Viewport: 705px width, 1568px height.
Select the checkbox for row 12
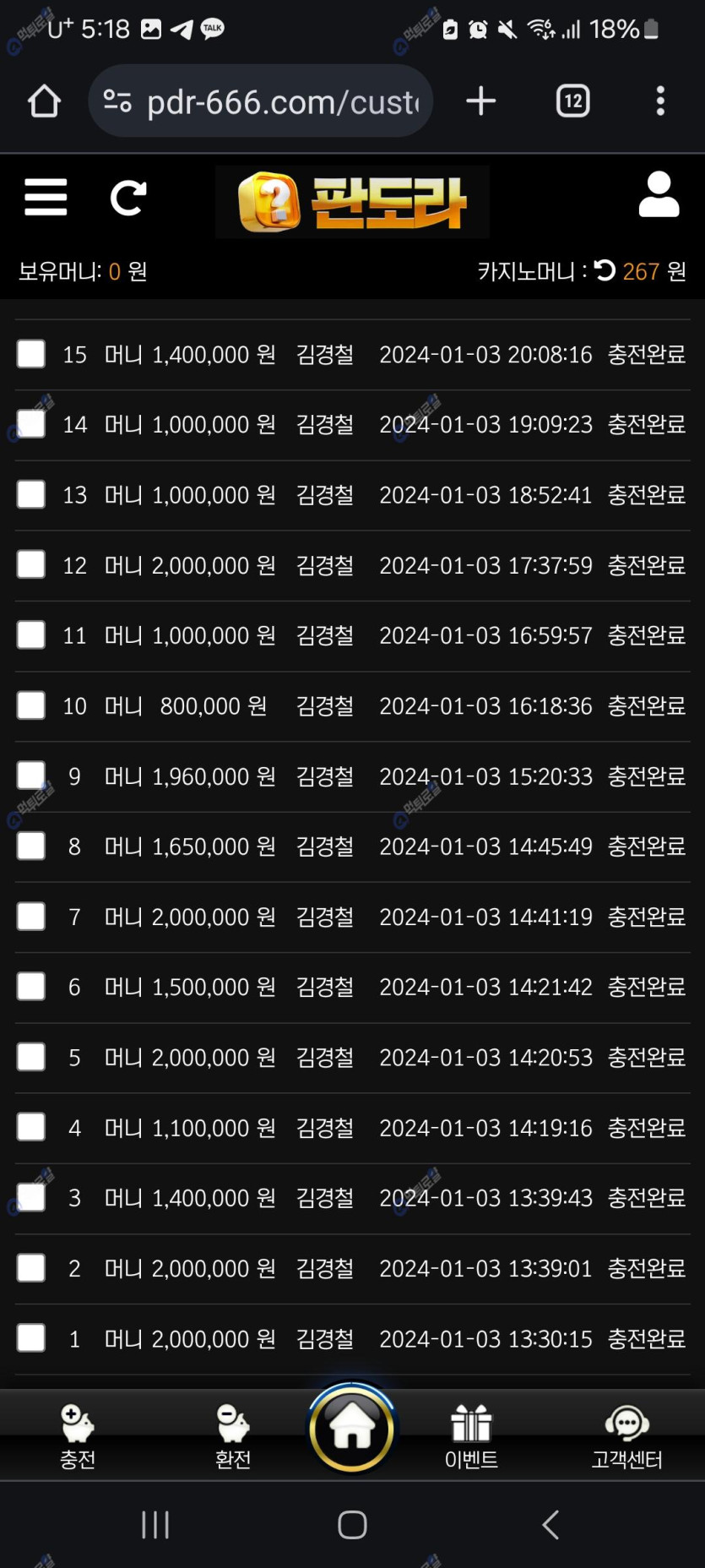tap(31, 564)
